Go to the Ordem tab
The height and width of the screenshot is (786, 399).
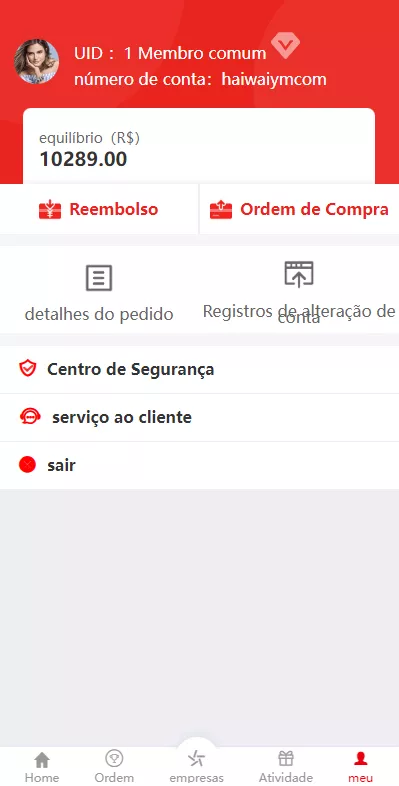click(114, 767)
